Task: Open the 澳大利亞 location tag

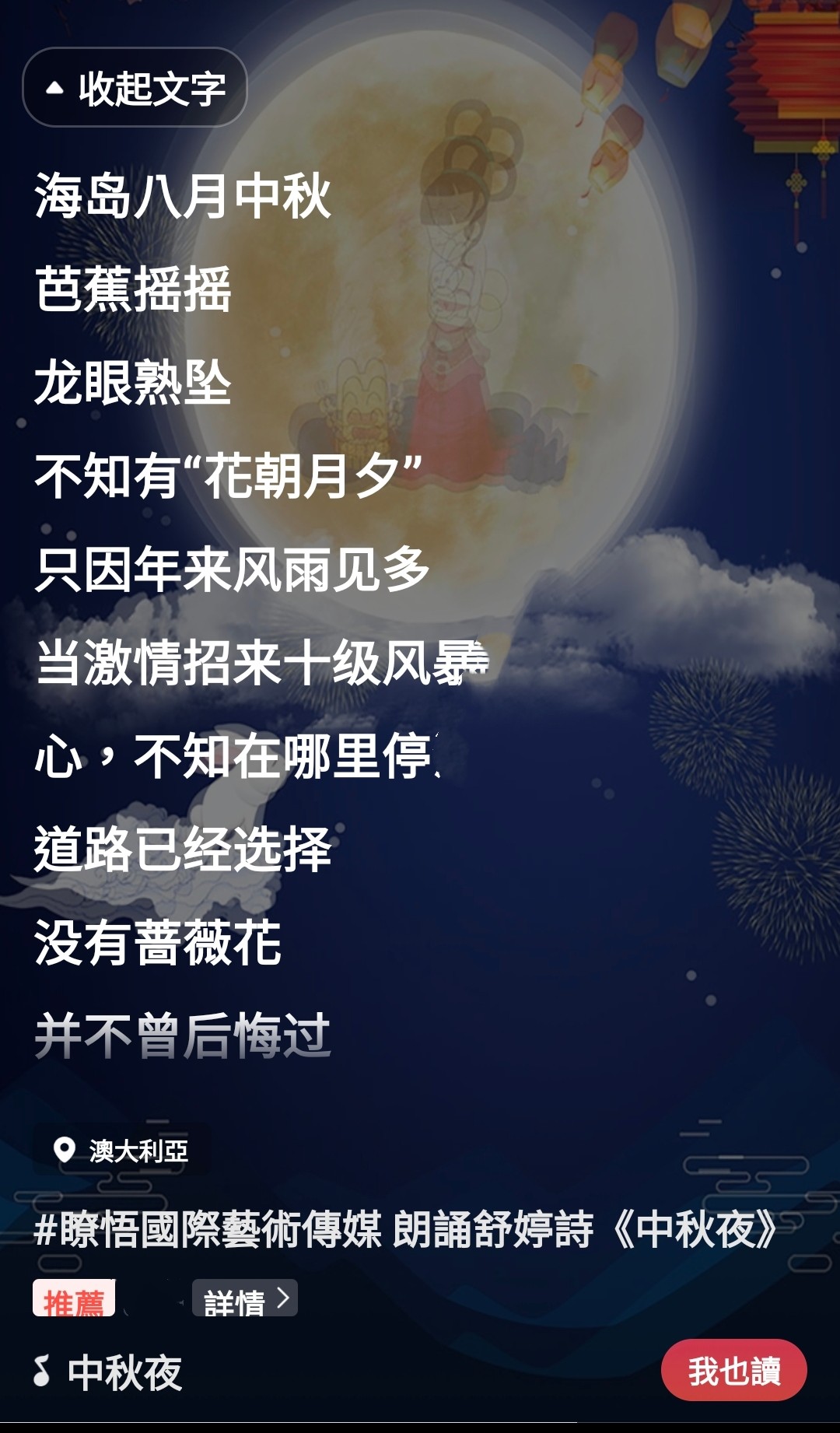Action: coord(122,1150)
